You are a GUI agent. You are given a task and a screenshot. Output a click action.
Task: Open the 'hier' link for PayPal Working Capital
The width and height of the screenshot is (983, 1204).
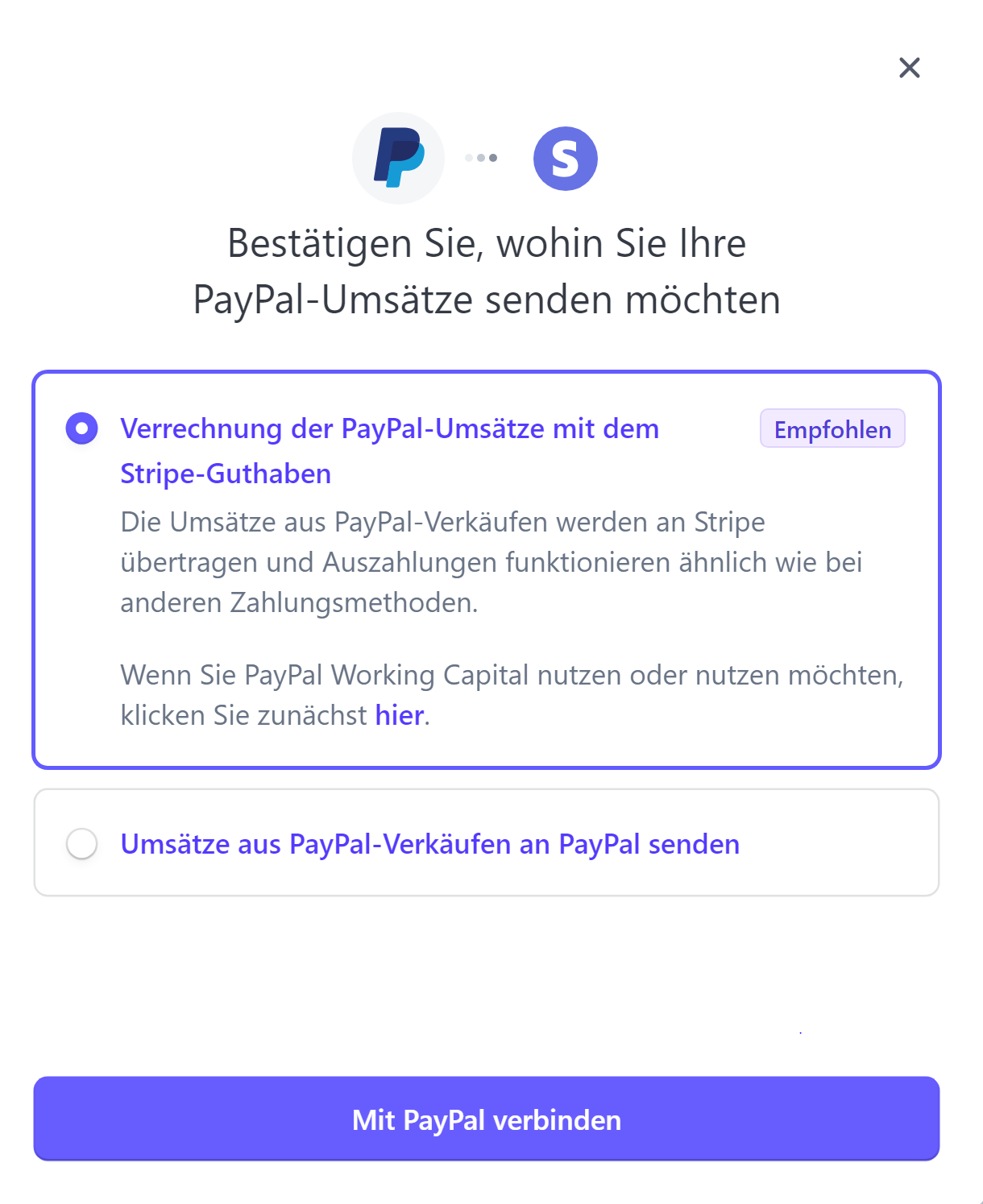pos(399,715)
